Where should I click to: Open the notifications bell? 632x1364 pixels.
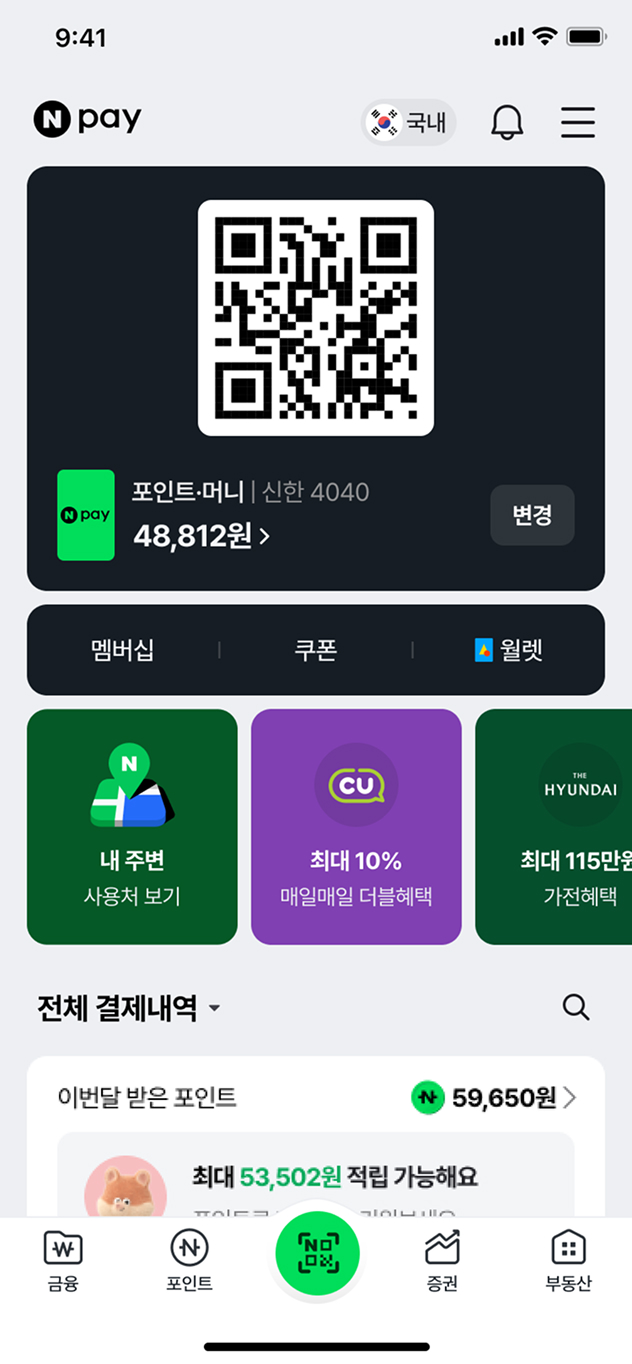[x=507, y=123]
